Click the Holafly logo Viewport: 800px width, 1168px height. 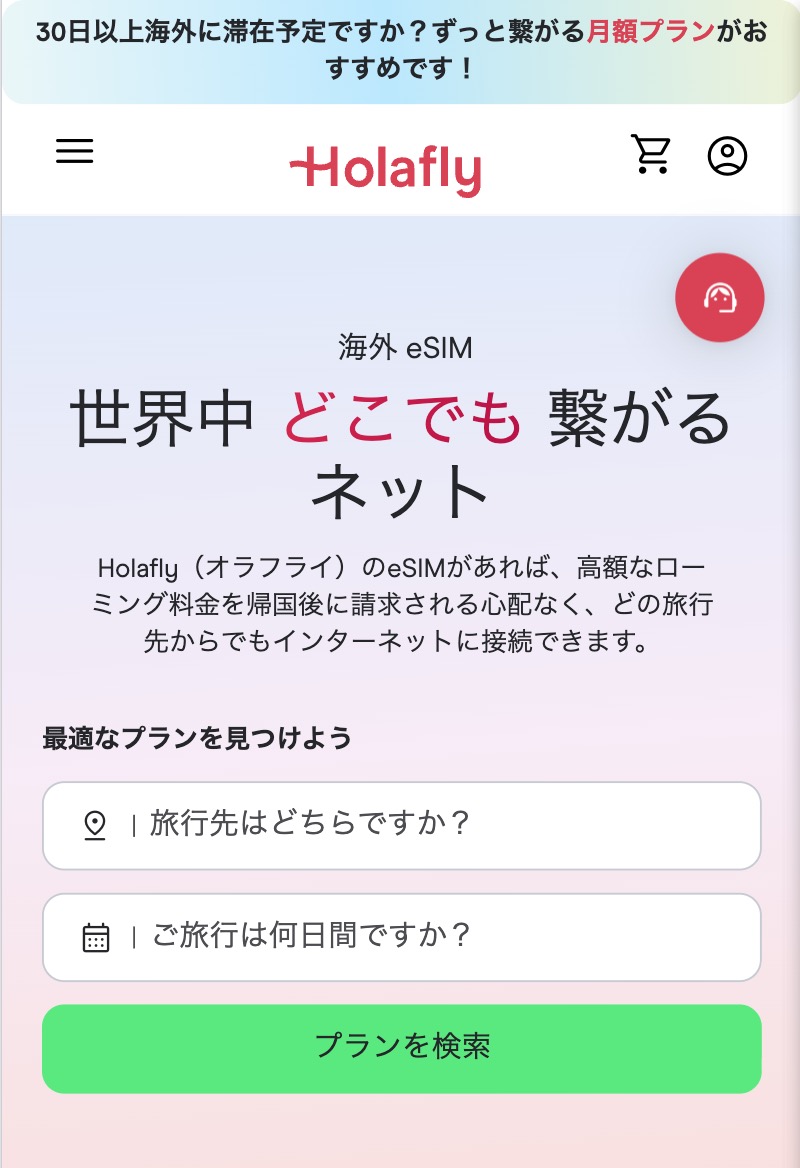pos(386,168)
